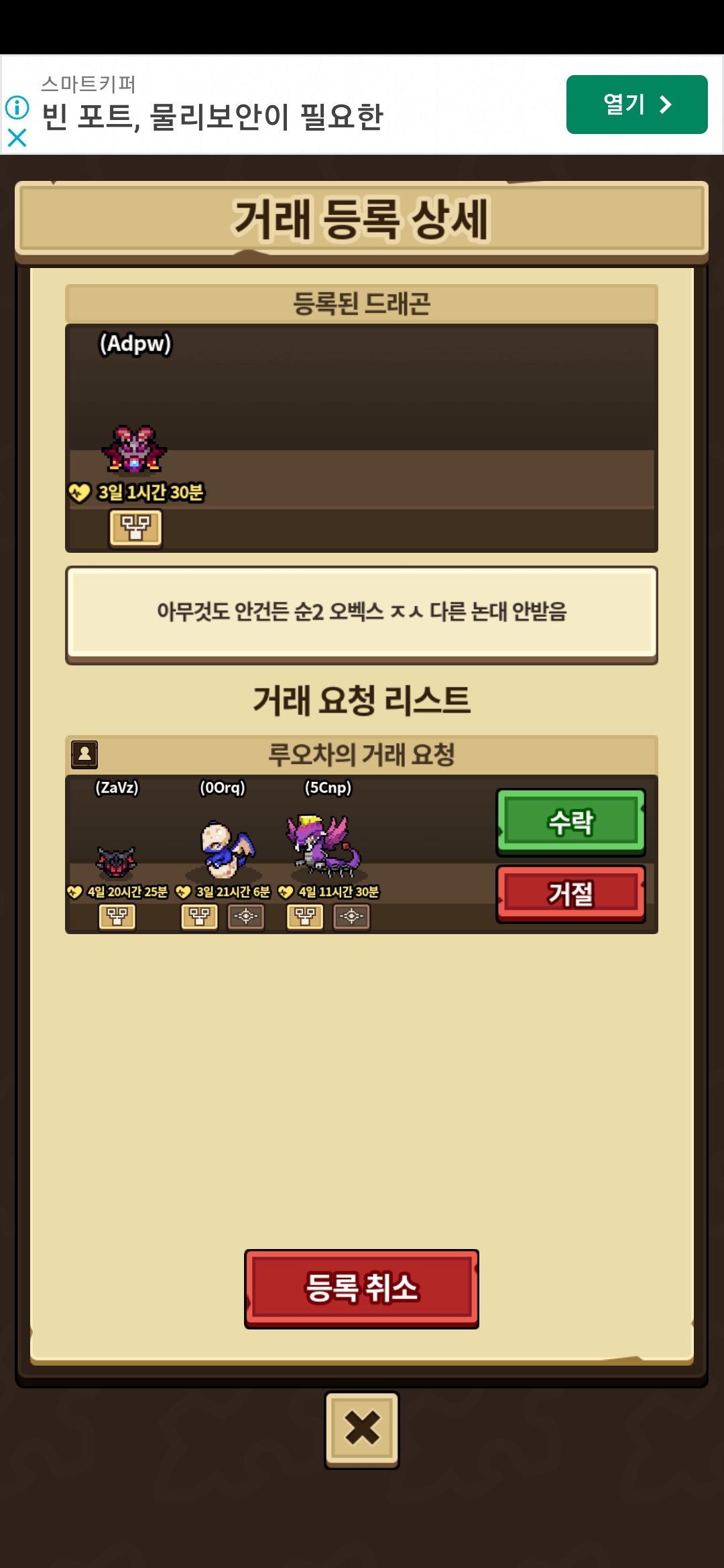Open the ad info icon

17,107
